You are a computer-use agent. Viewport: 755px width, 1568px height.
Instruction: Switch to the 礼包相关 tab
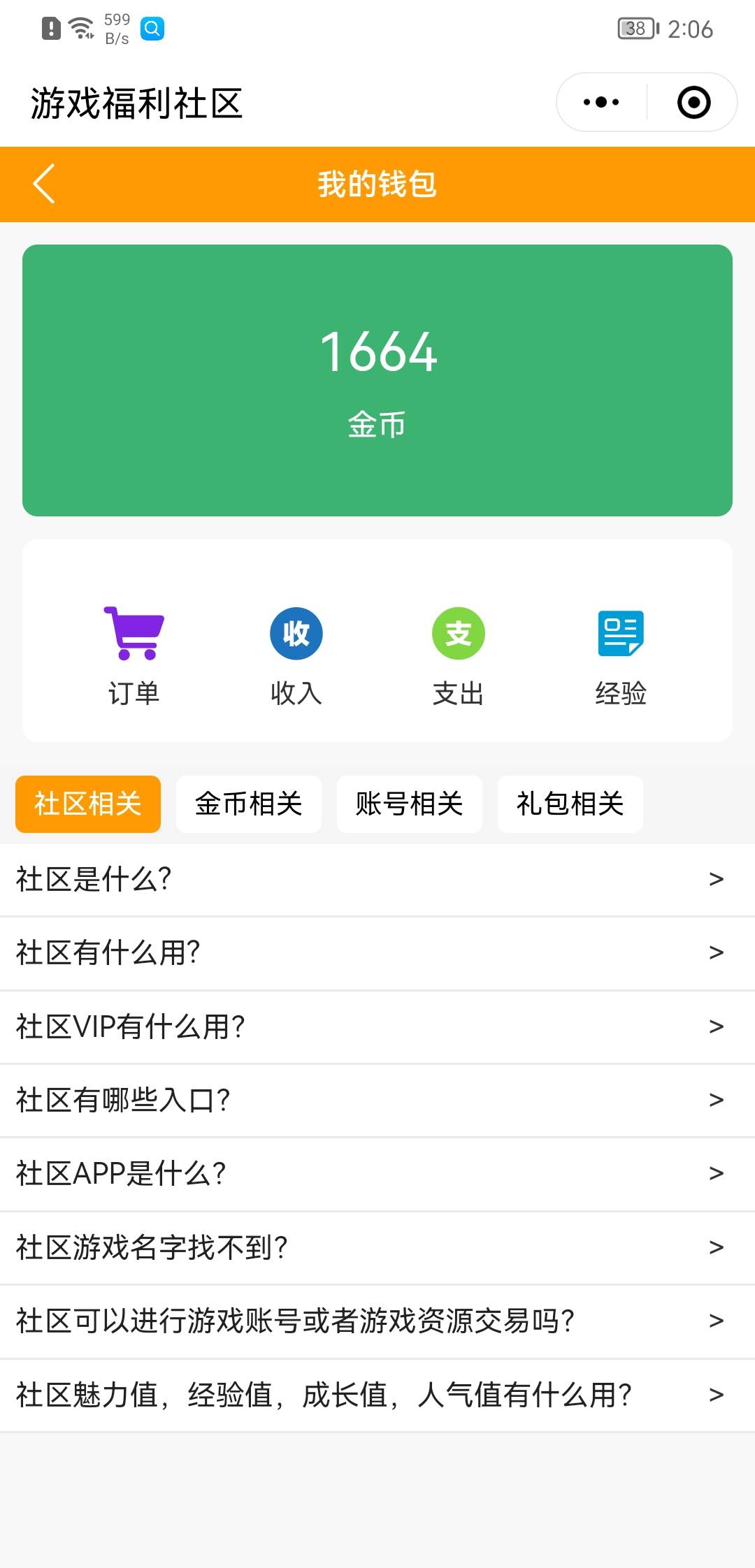coord(570,804)
